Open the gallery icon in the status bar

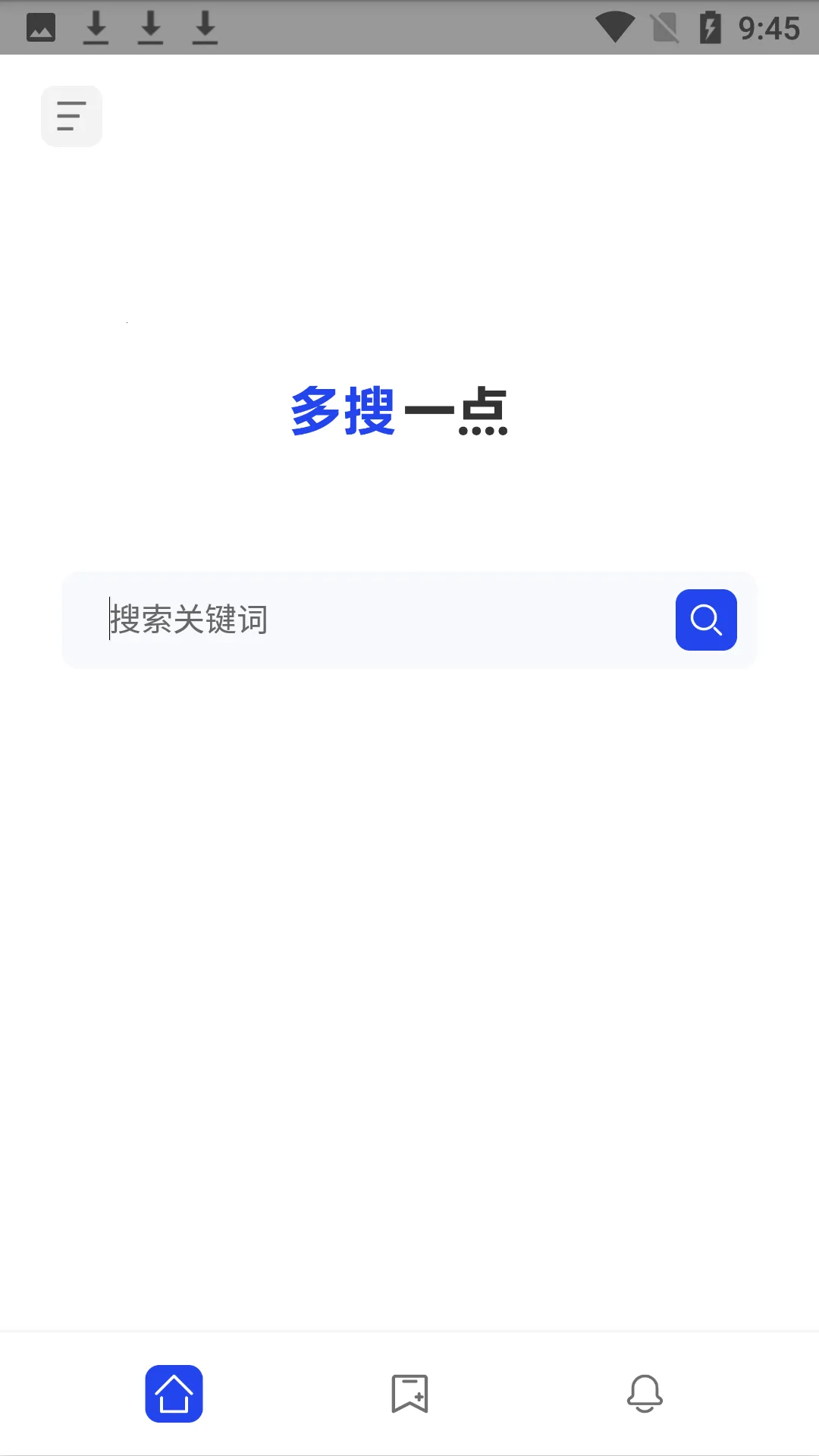click(x=42, y=27)
